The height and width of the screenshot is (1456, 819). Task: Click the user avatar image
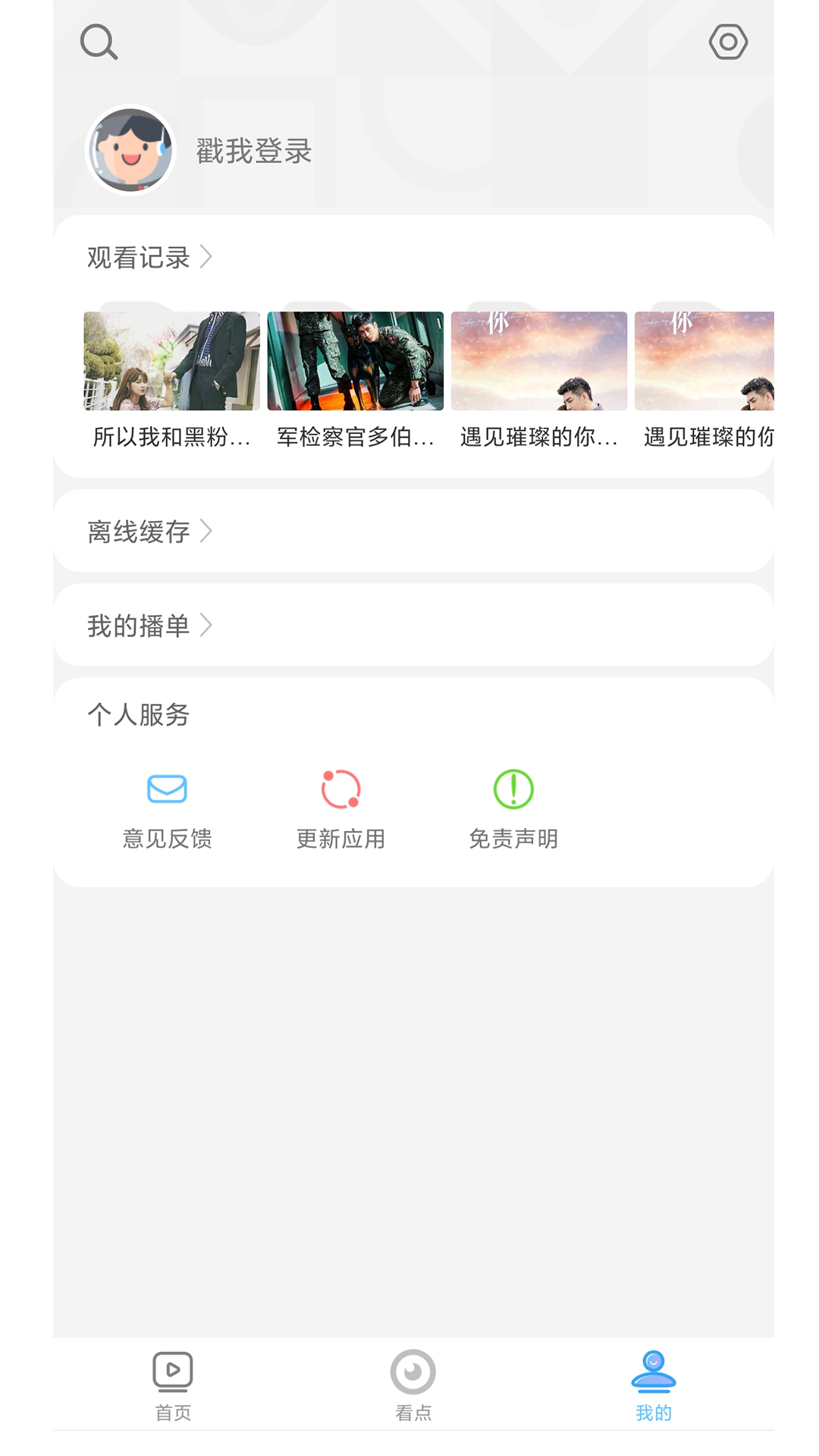[130, 149]
